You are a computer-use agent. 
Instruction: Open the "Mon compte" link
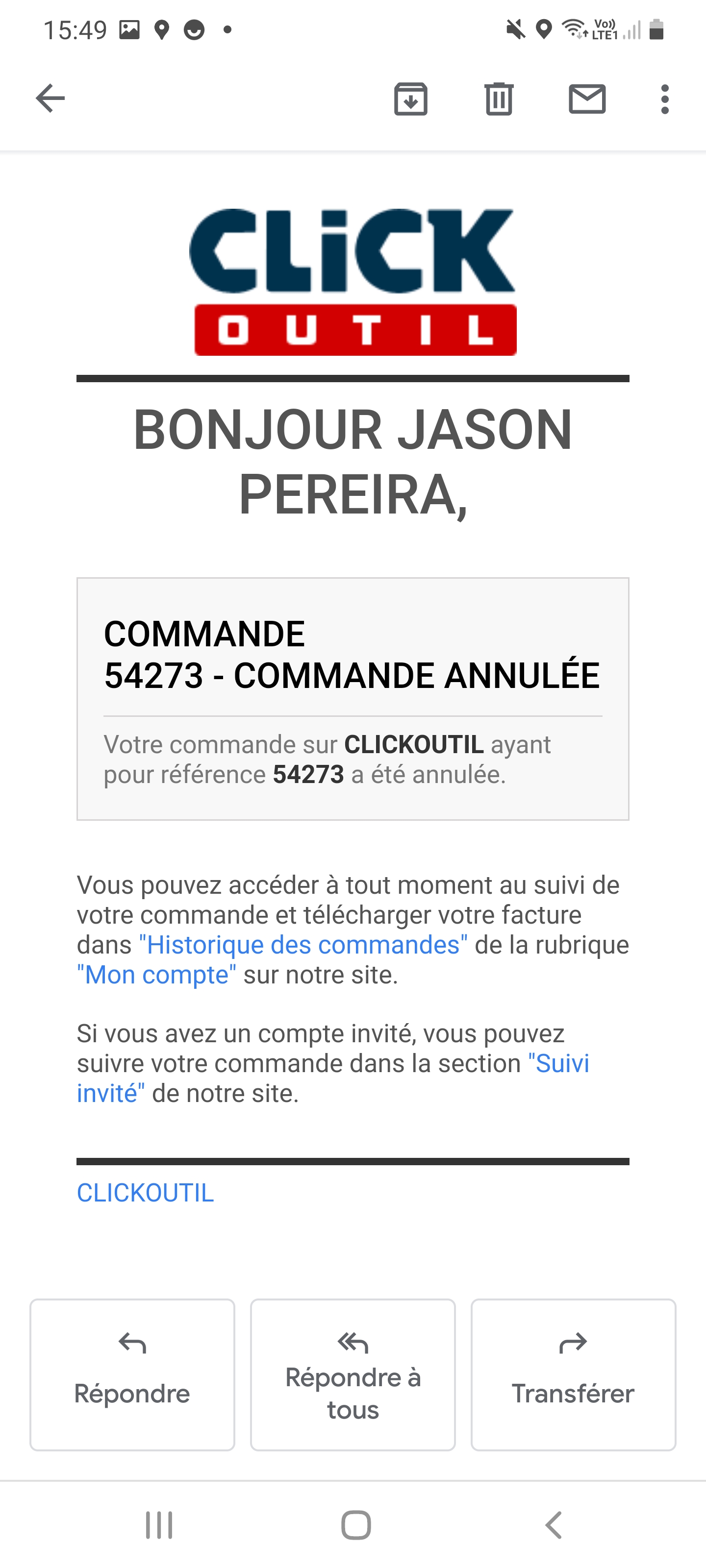click(x=156, y=975)
